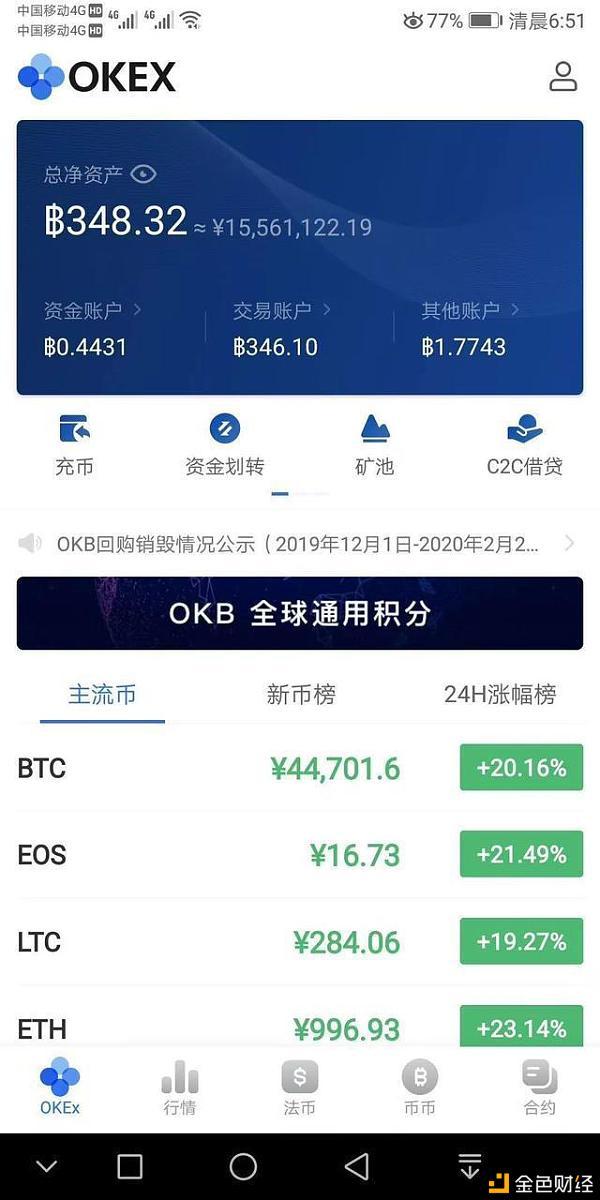
Task: Hide total net assets with eye icon
Action: click(144, 175)
